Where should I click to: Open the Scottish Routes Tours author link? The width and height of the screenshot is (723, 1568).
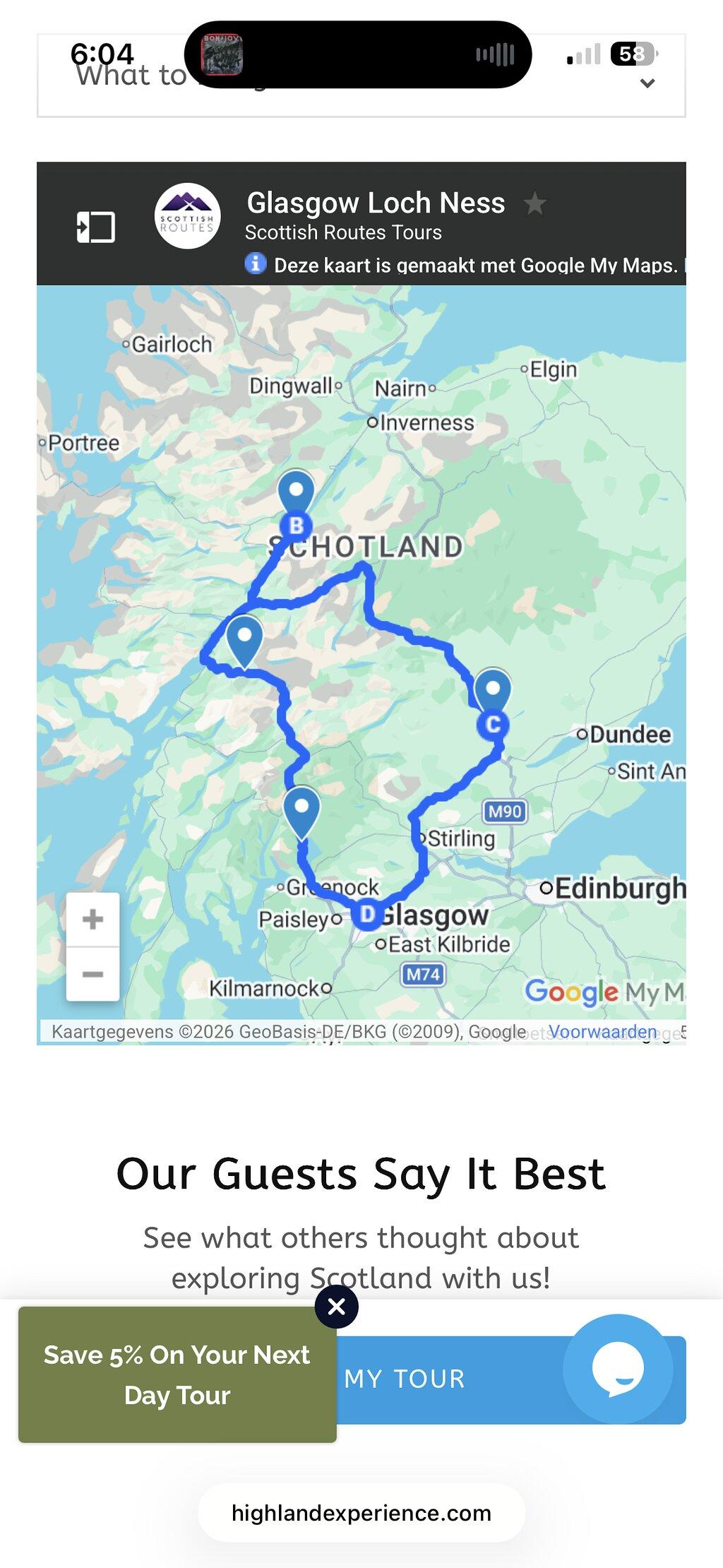pyautogui.click(x=343, y=232)
